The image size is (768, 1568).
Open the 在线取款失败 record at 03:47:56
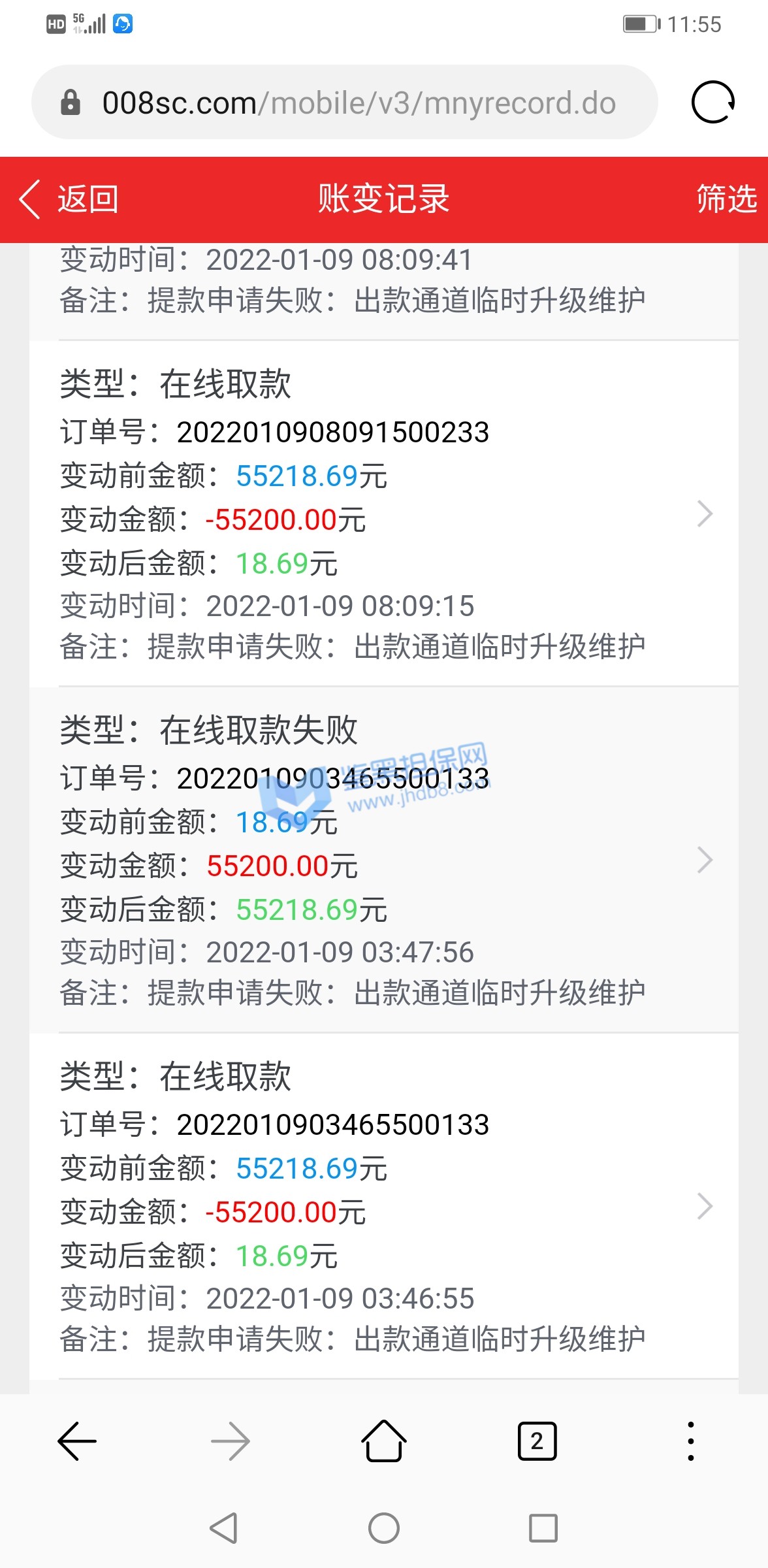click(x=704, y=860)
